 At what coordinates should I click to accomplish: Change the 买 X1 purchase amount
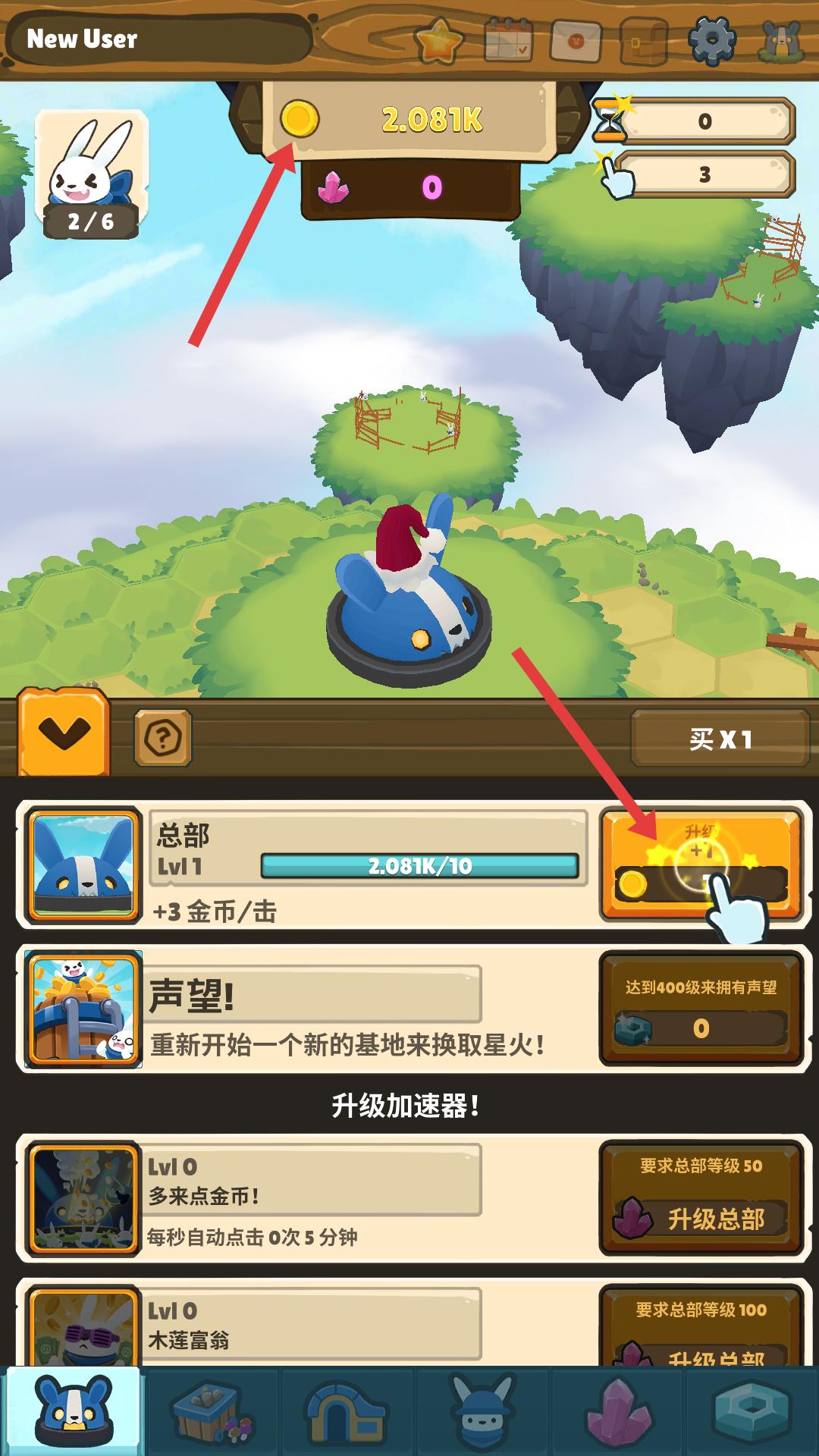coord(720,739)
